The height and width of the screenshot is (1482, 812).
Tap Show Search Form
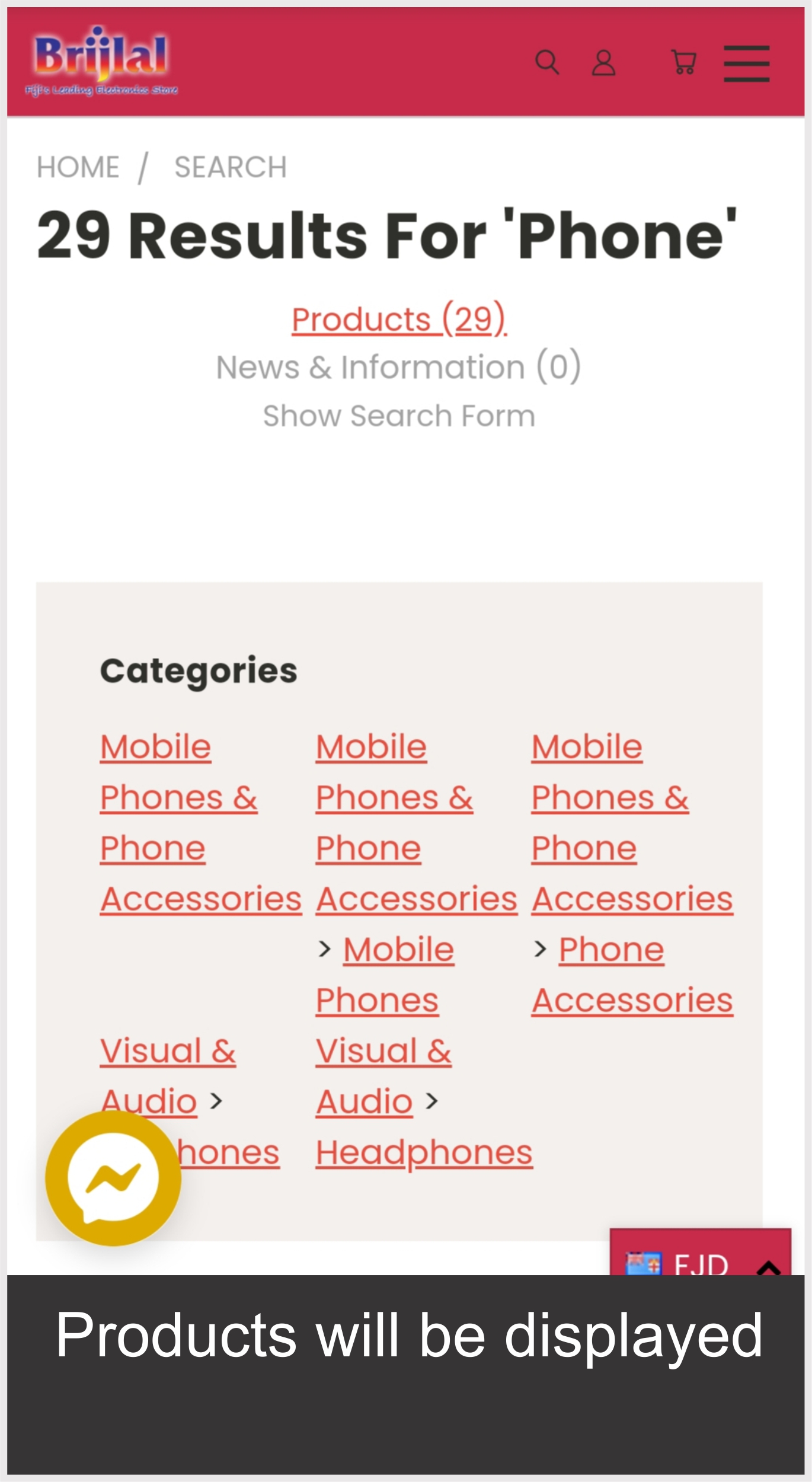(x=399, y=416)
